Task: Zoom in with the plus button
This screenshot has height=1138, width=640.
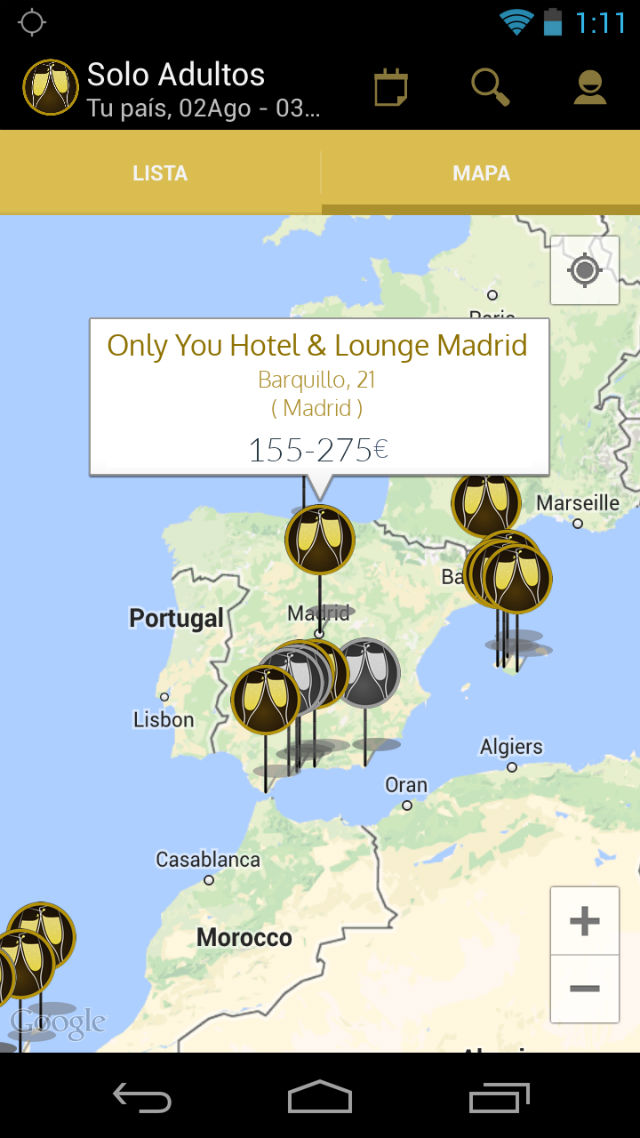Action: click(x=585, y=921)
